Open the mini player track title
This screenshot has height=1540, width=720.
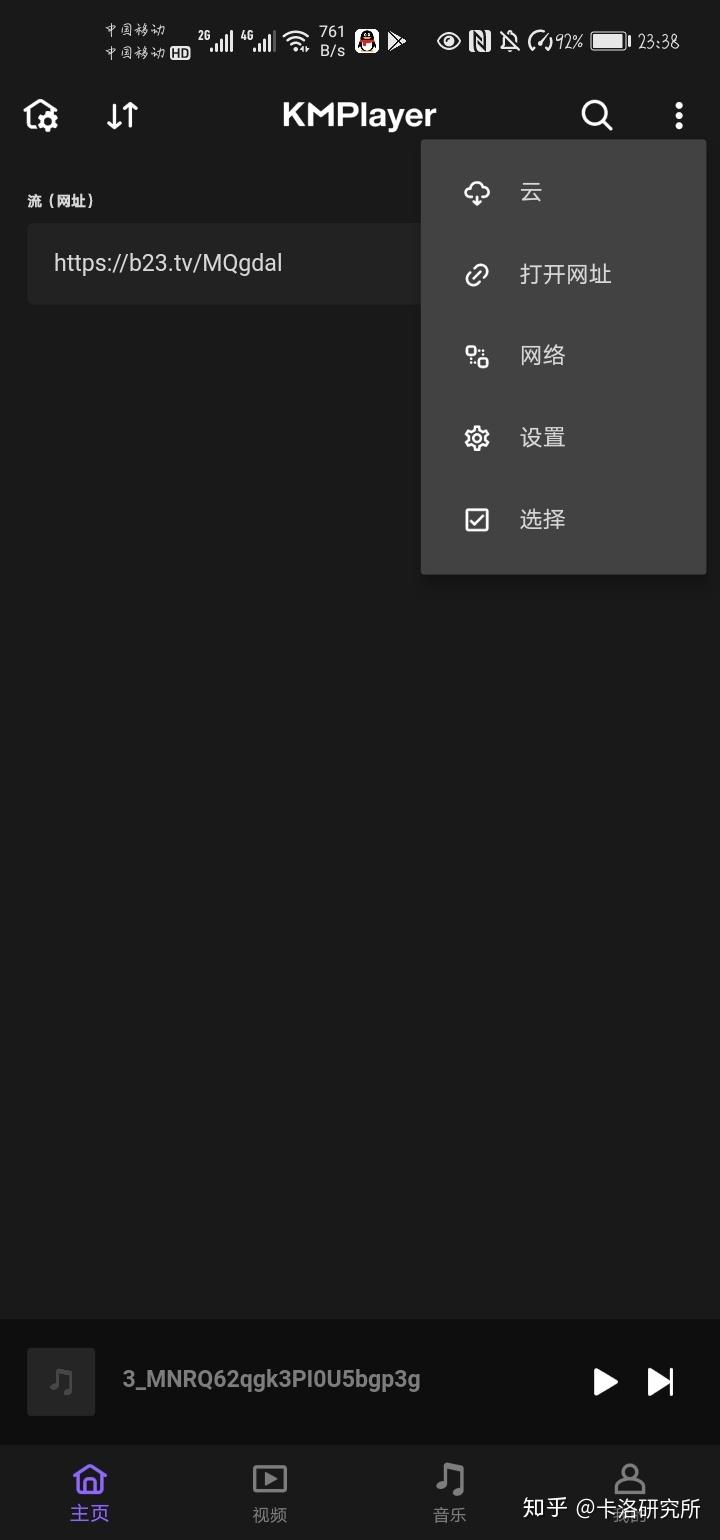click(271, 1380)
